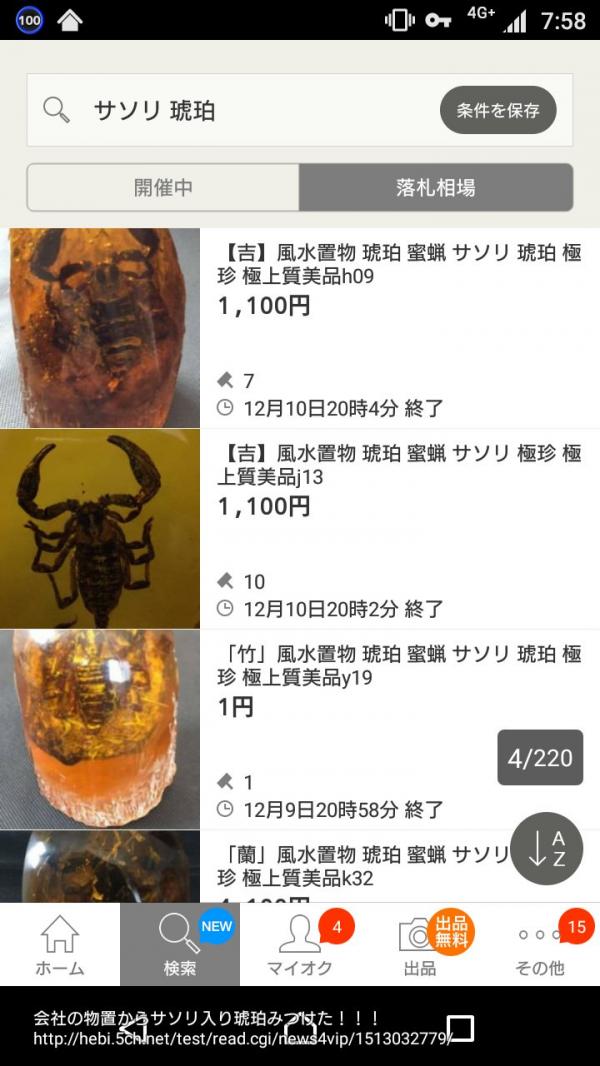Open the 出品 tab
This screenshot has width=600, height=1066.
(420, 944)
